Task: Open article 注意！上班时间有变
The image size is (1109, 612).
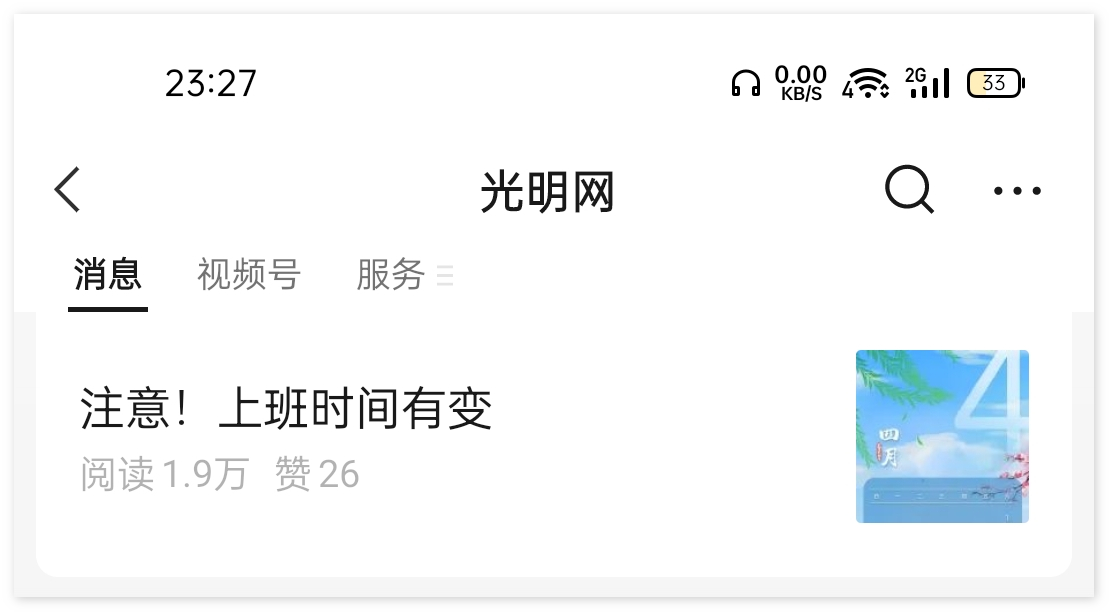Action: 286,411
